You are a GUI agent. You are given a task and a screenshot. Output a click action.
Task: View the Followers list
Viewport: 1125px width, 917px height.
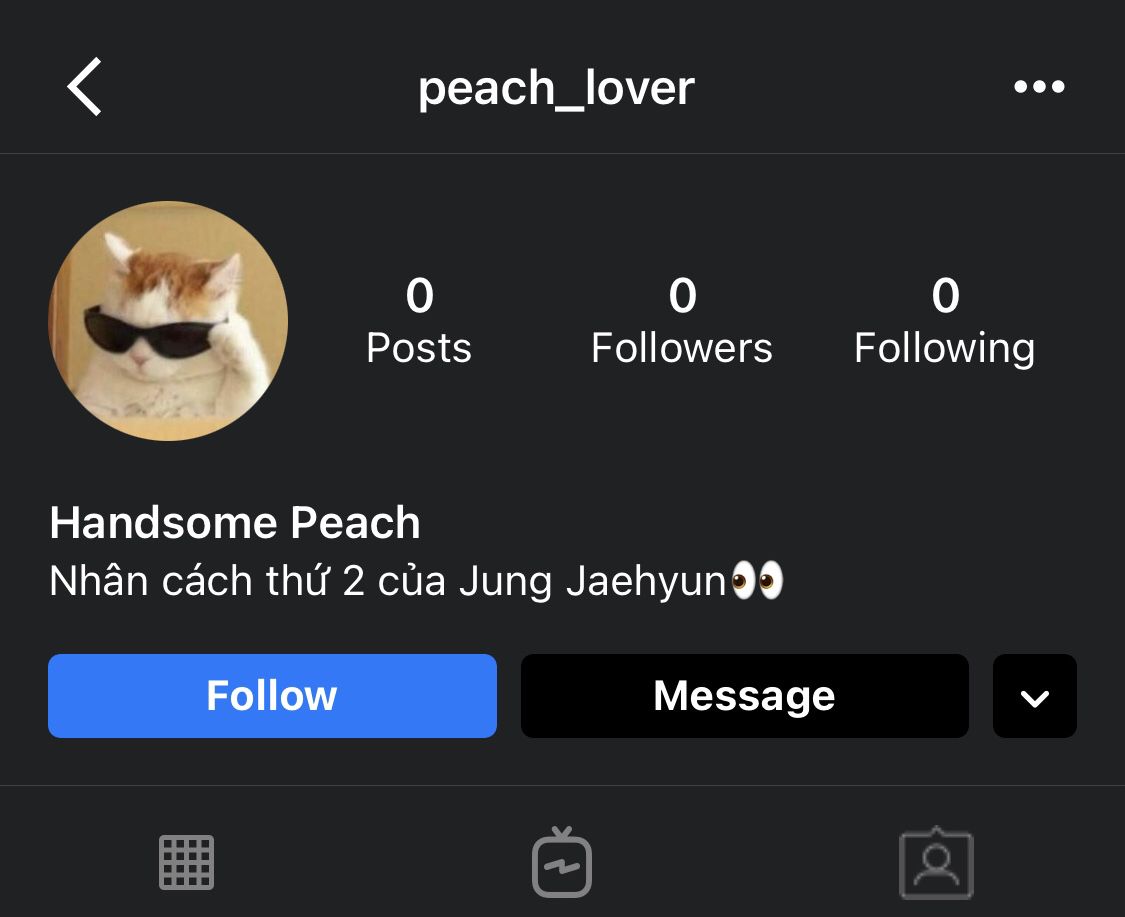click(681, 322)
